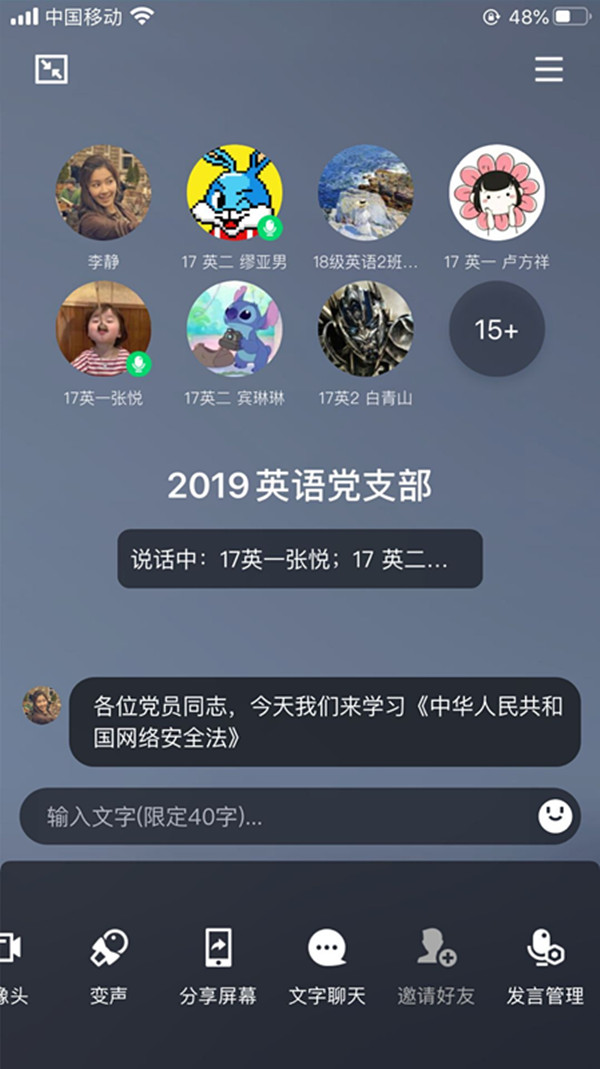Minimize the group call window
600x1069 pixels.
(51, 69)
